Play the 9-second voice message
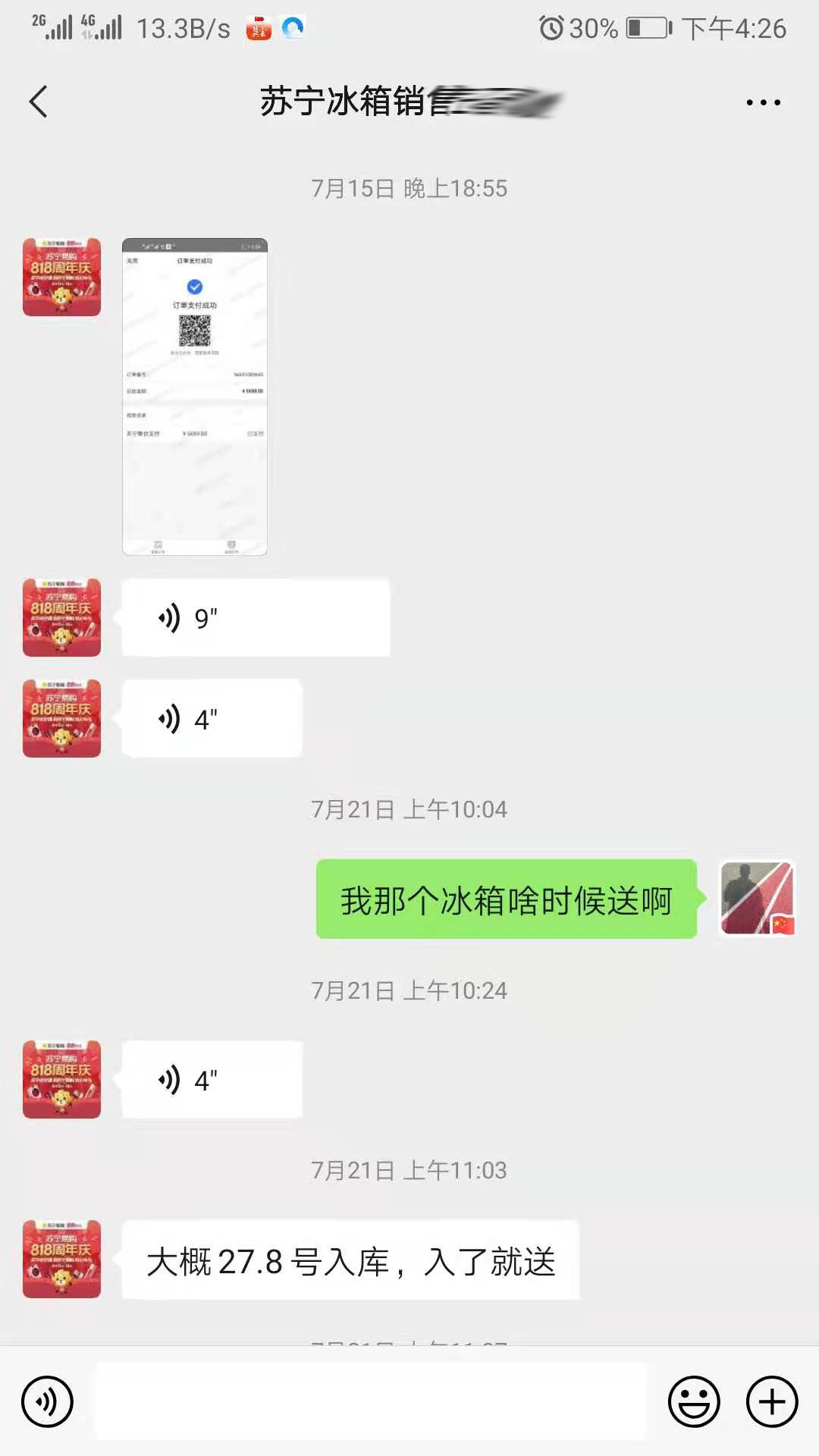The height and width of the screenshot is (1456, 819). [x=256, y=618]
